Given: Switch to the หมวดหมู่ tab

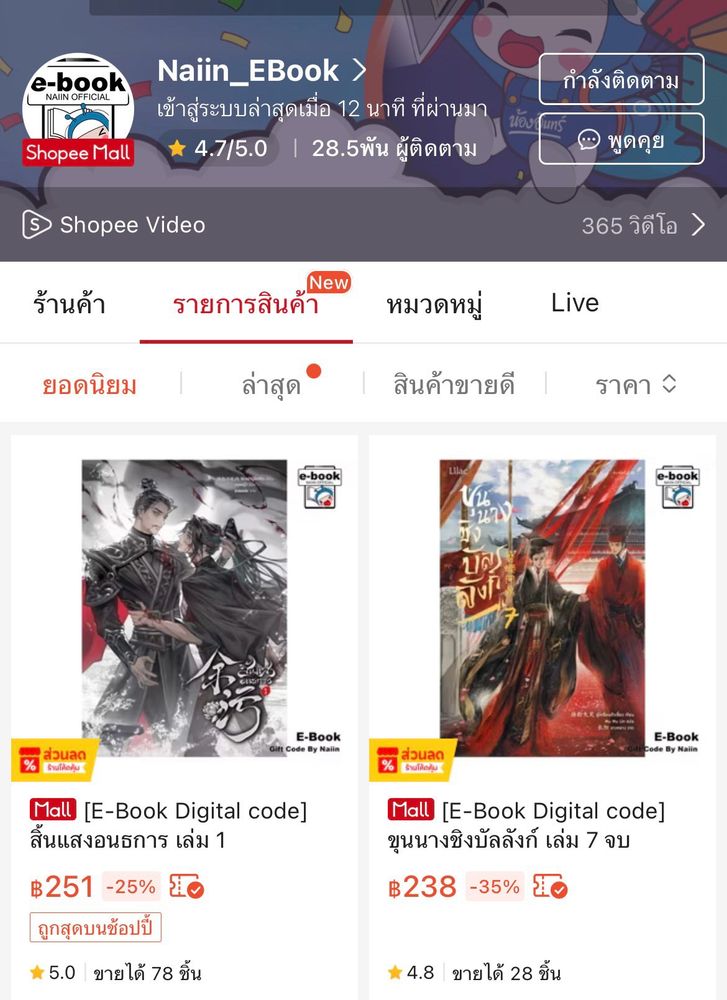Looking at the screenshot, I should [435, 304].
